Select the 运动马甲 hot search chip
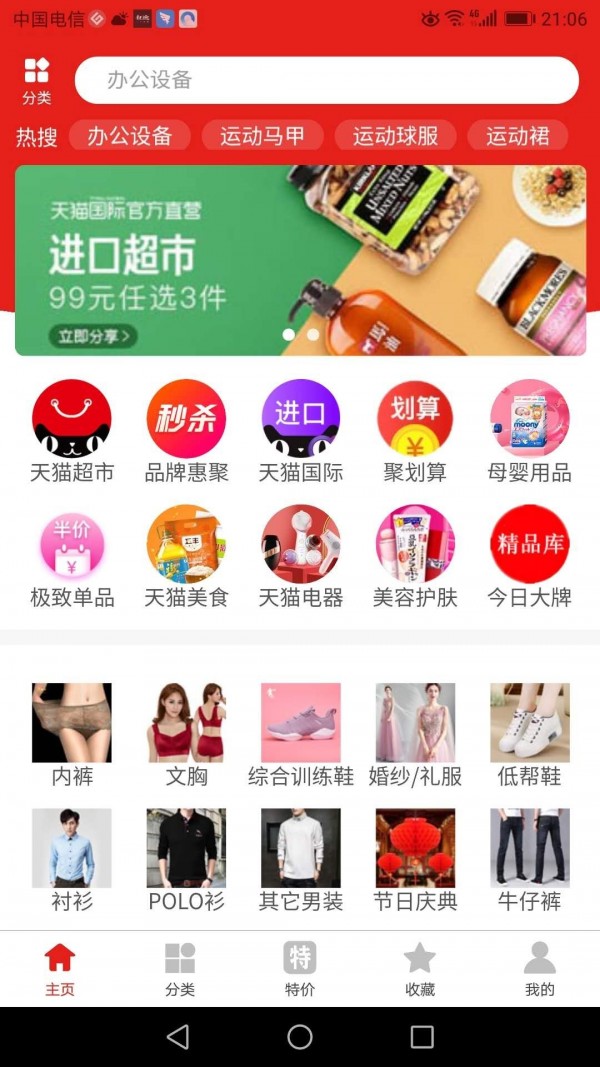Image resolution: width=600 pixels, height=1067 pixels. [262, 136]
